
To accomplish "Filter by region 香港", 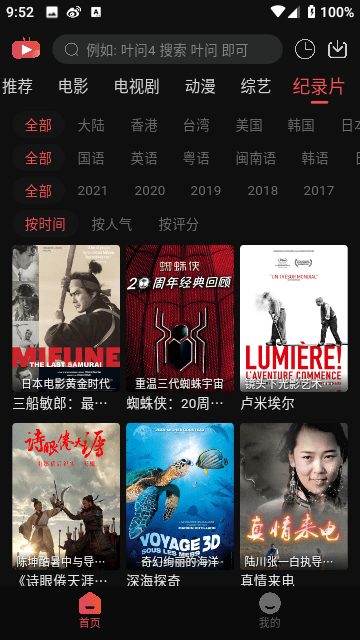I will 144,125.
